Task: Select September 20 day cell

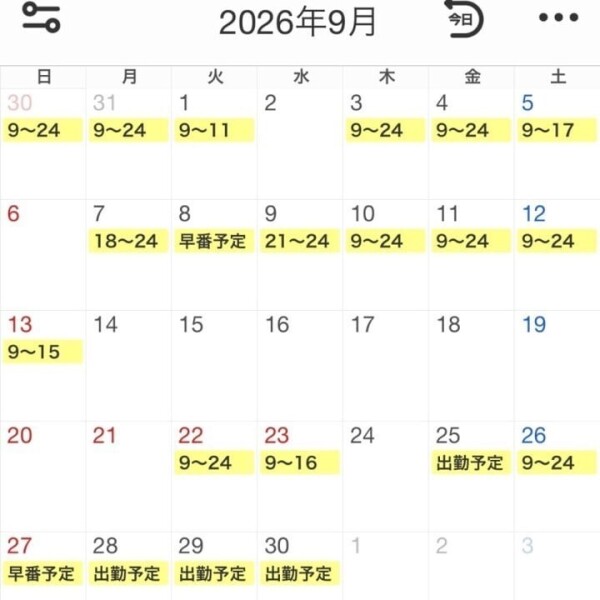Action: (x=43, y=477)
